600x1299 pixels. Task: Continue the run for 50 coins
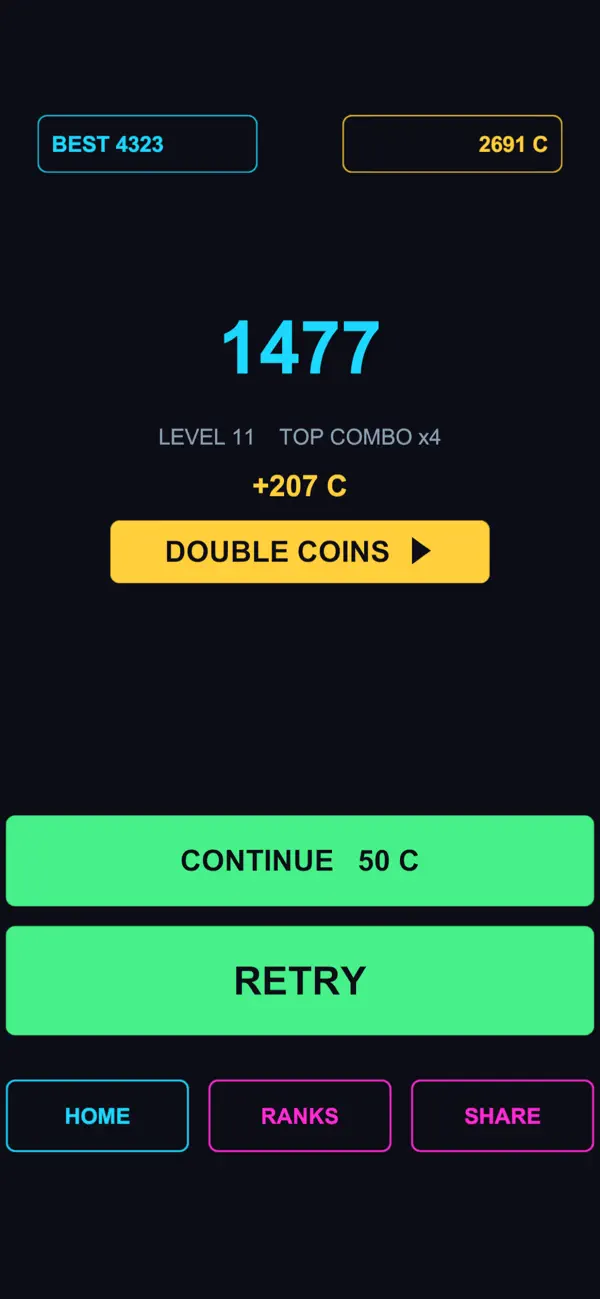(x=300, y=861)
